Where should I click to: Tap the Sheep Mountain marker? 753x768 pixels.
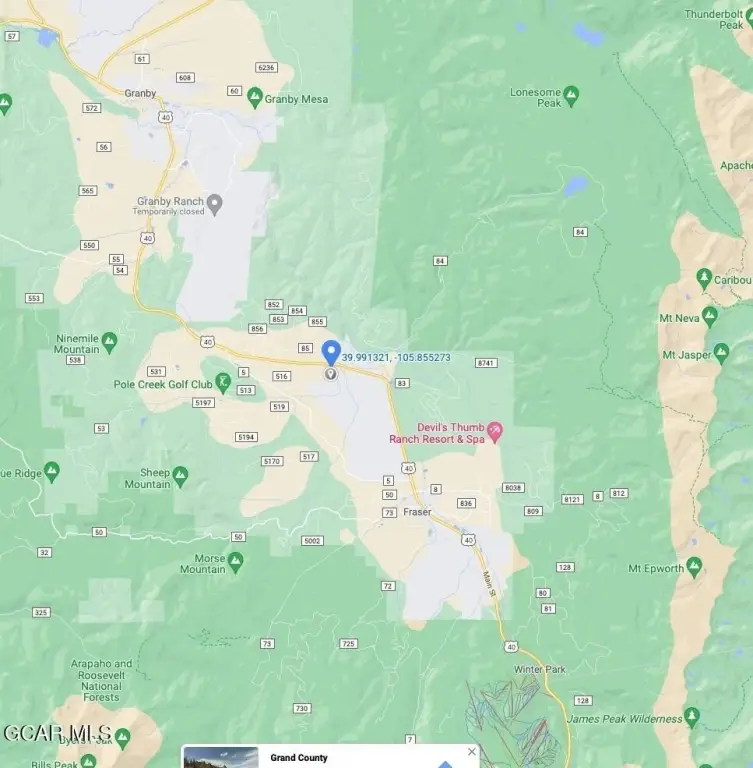click(181, 474)
